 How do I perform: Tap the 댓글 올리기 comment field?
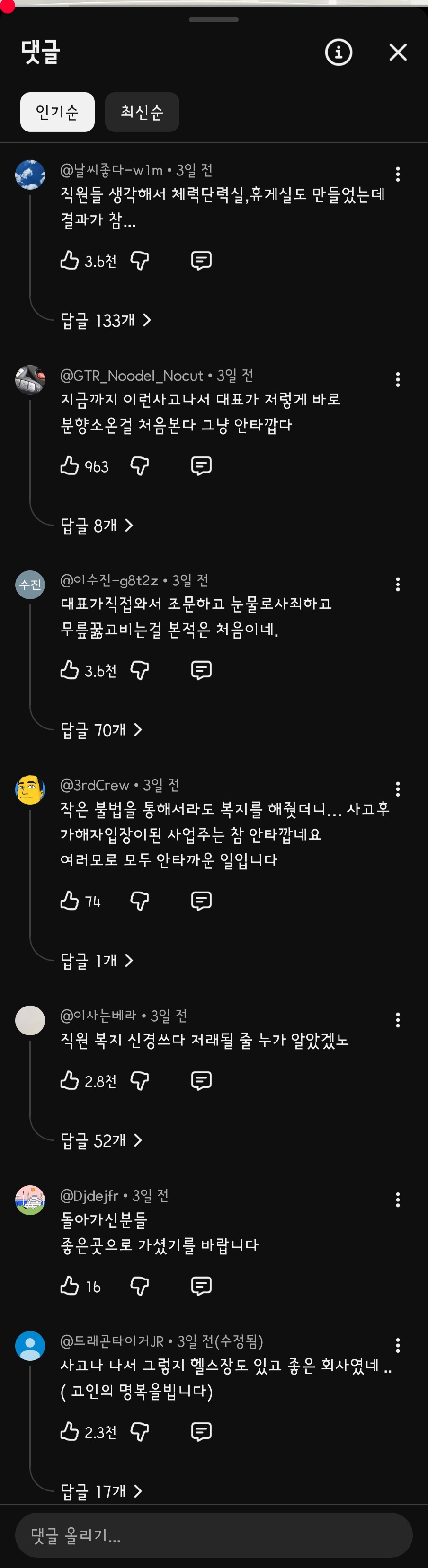(x=214, y=1535)
